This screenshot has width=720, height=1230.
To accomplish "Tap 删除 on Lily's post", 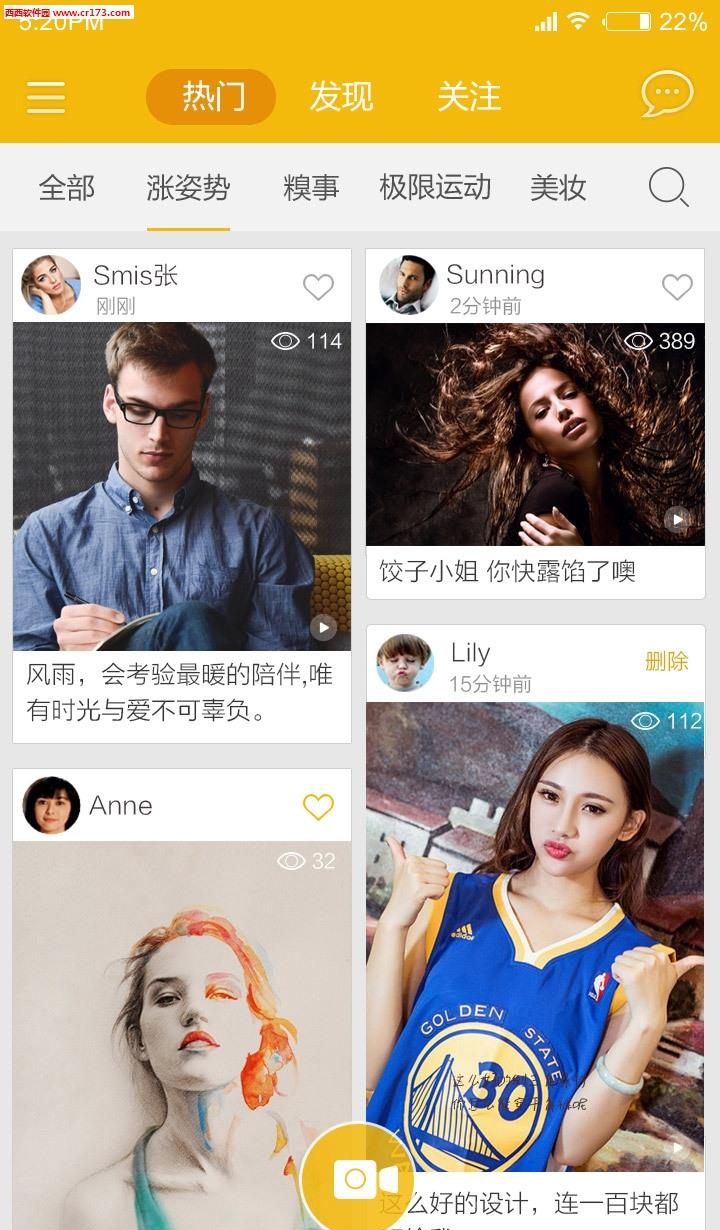I will (x=667, y=661).
